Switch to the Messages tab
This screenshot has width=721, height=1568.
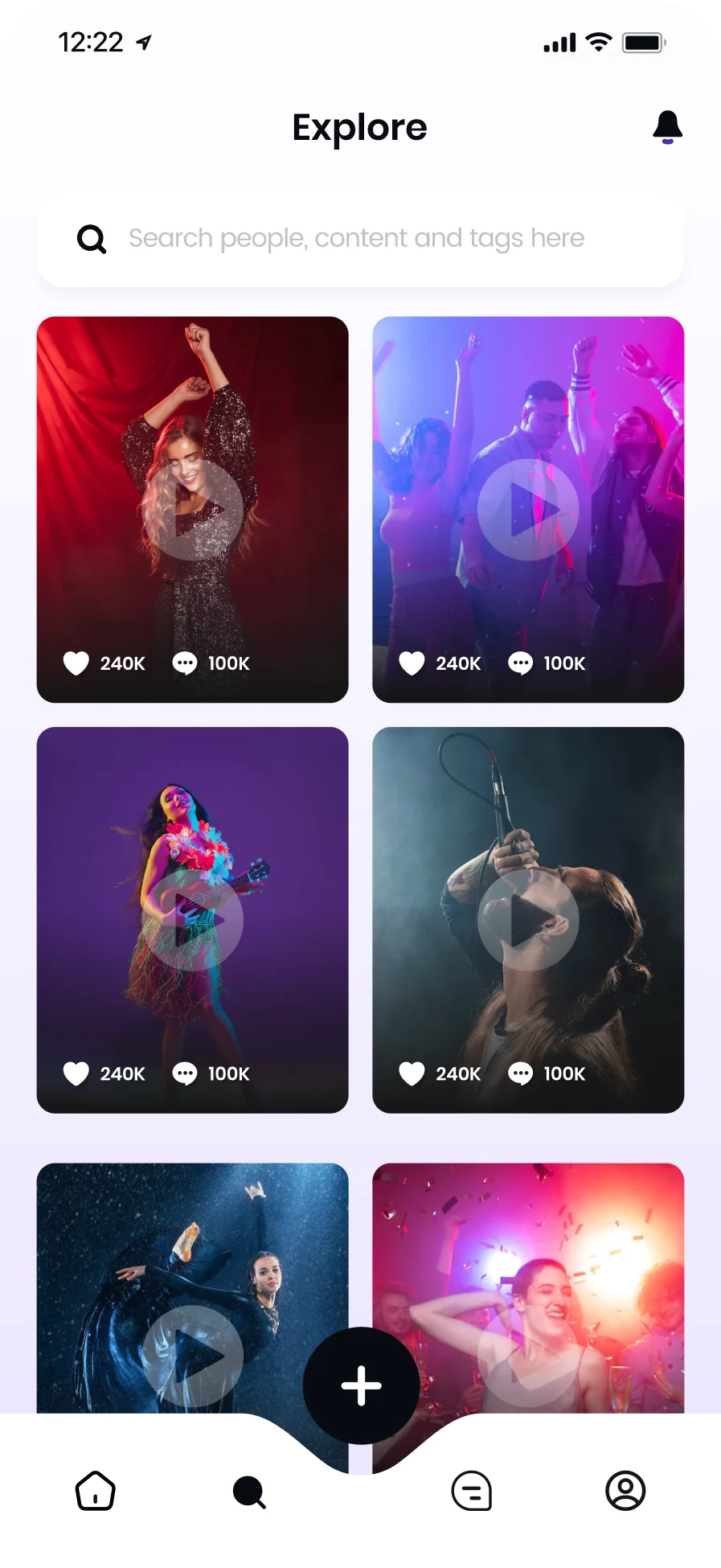tap(472, 1491)
